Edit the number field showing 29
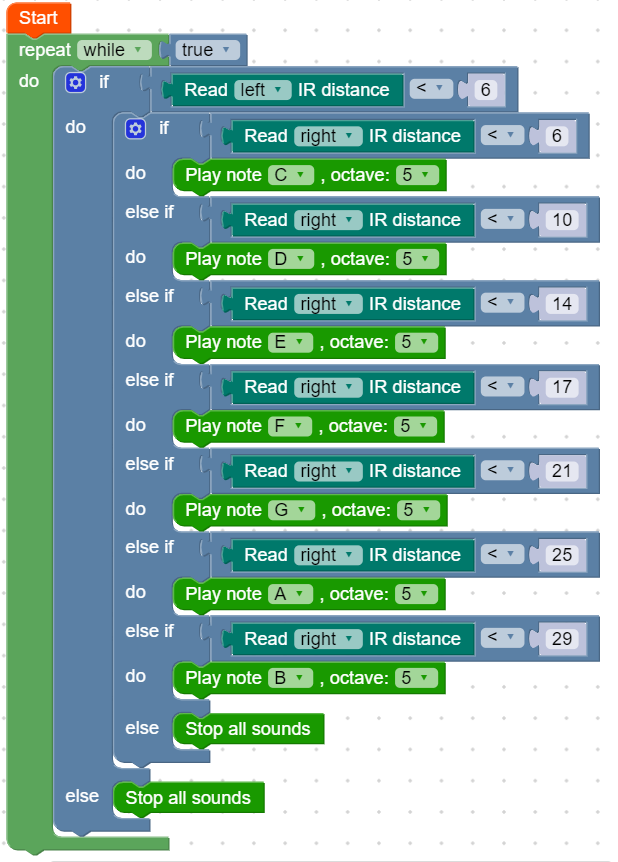Screen dimensions: 618x862 tap(563, 639)
